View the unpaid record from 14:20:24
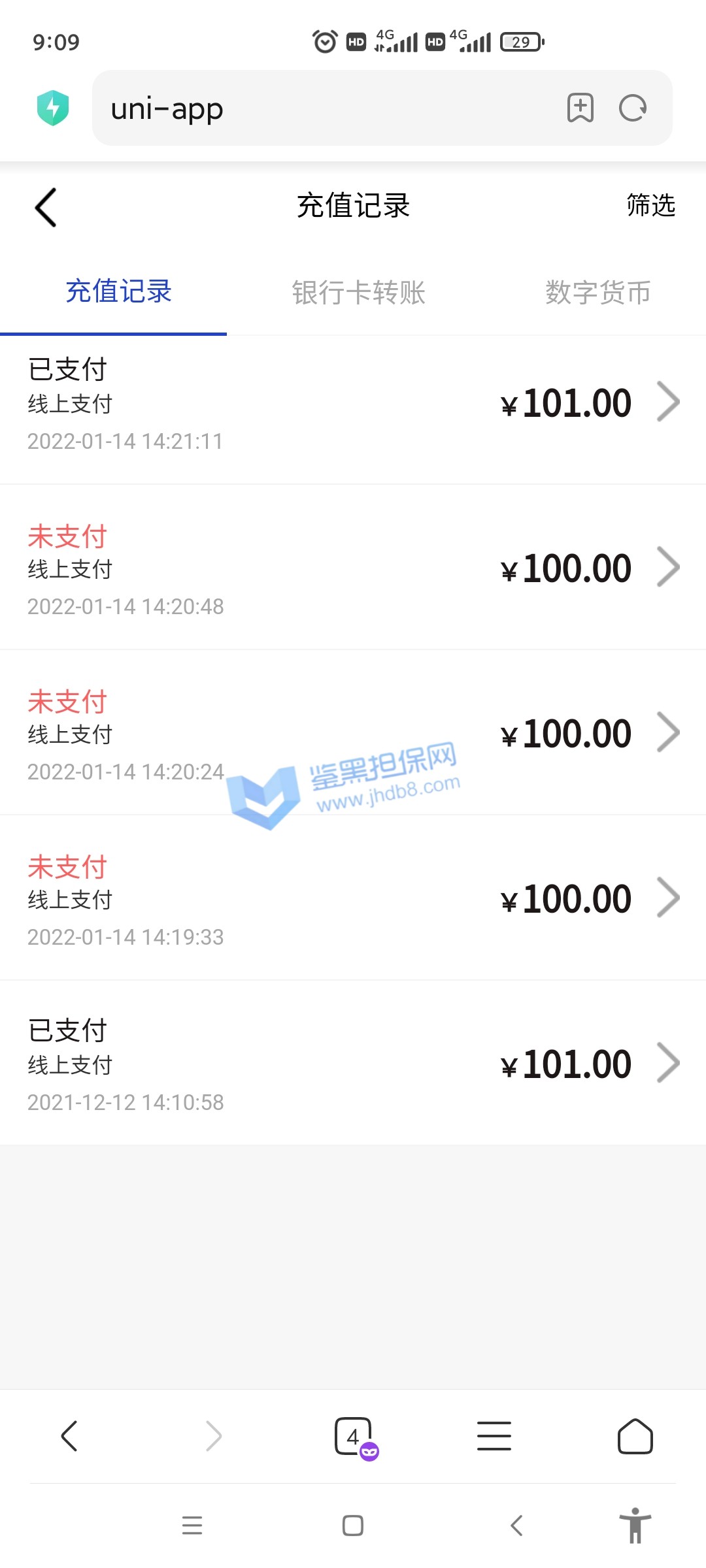706x1568 pixels. pos(353,734)
